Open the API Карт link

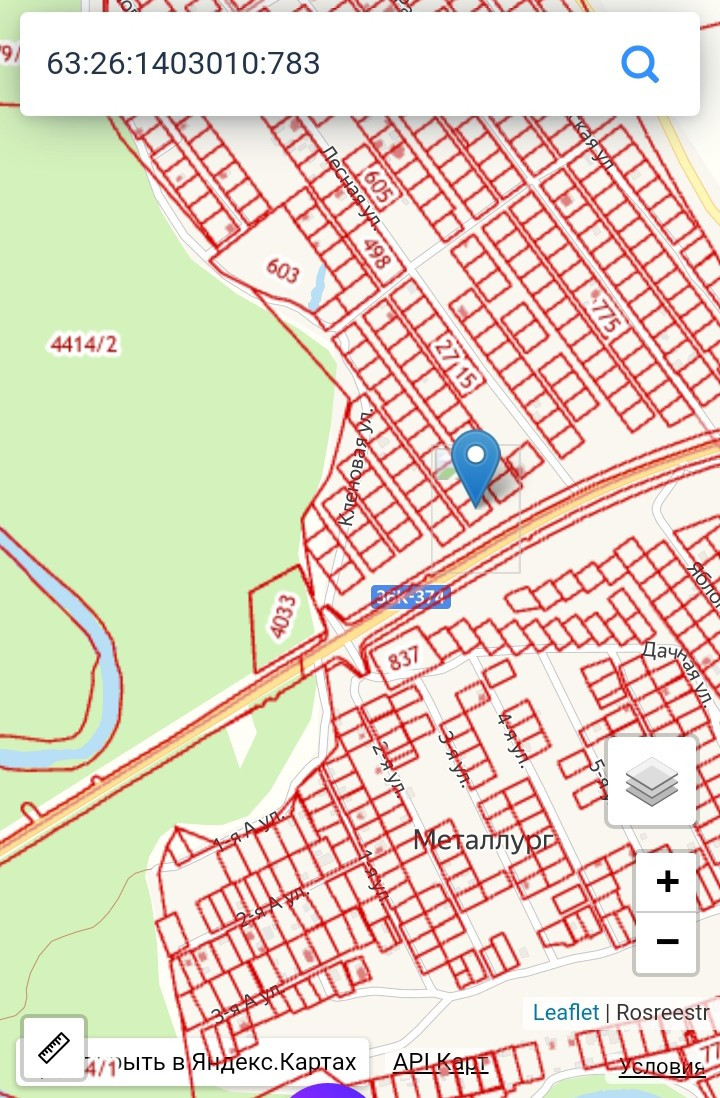(x=440, y=1062)
